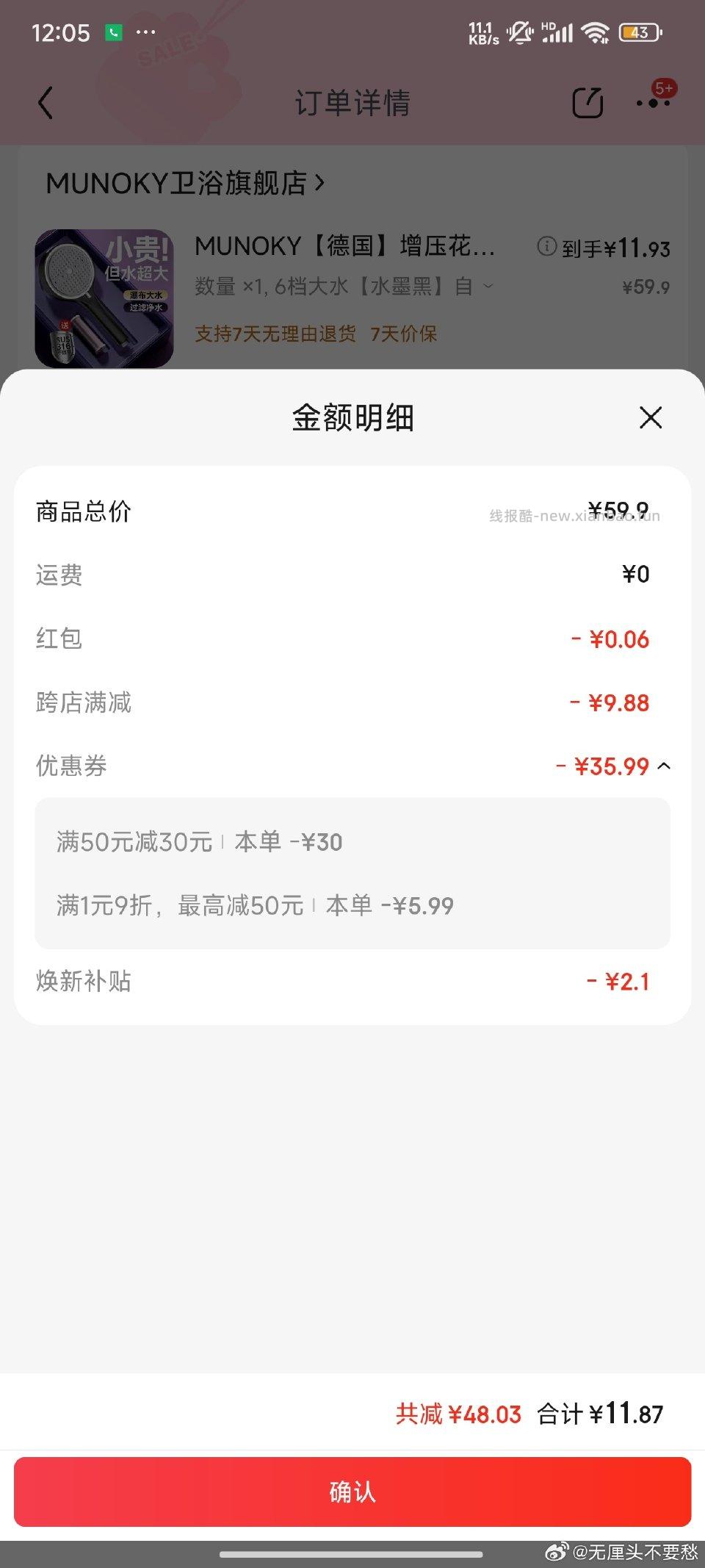Expand the product spec dropdown next to 自

pyautogui.click(x=487, y=287)
